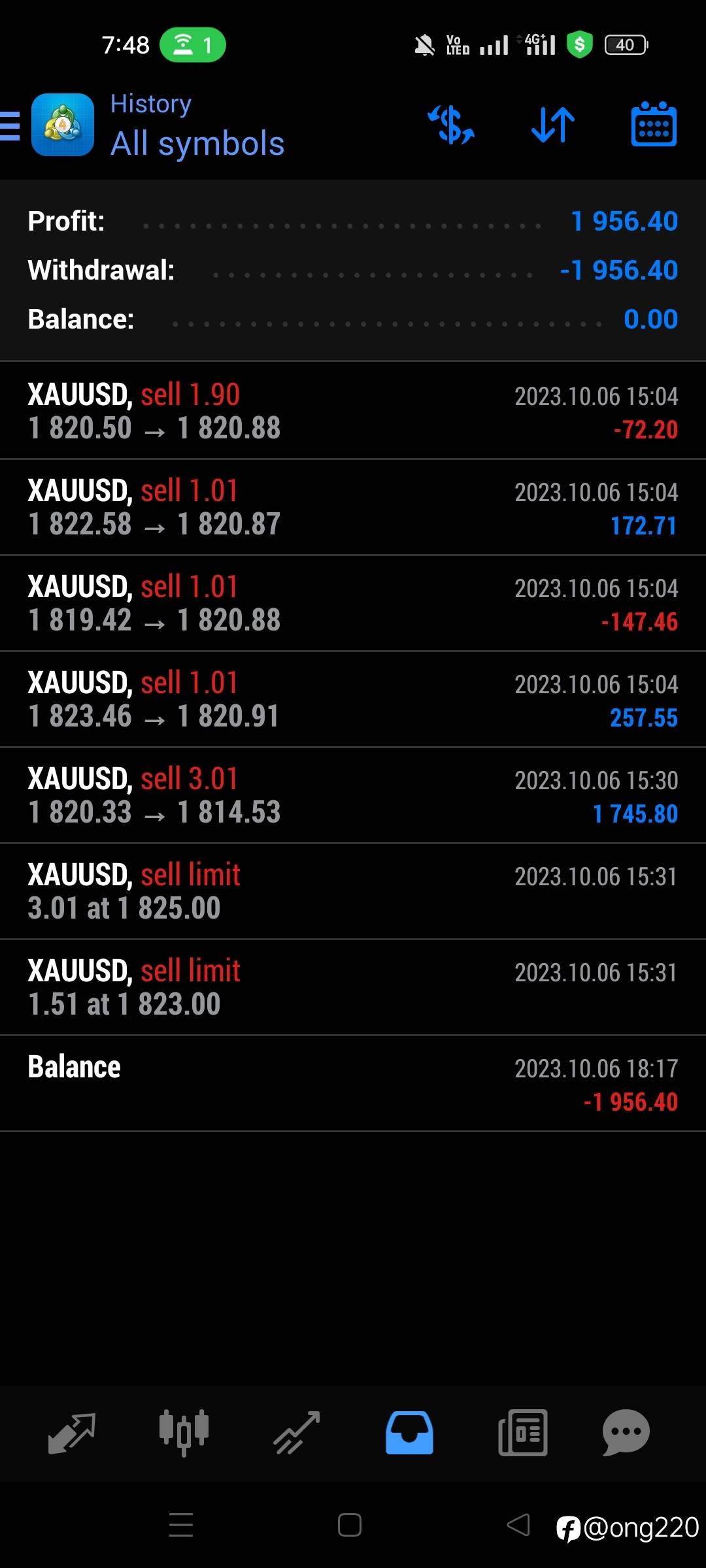The image size is (706, 1568).
Task: Open the trade with profit 257.55
Action: 353,699
